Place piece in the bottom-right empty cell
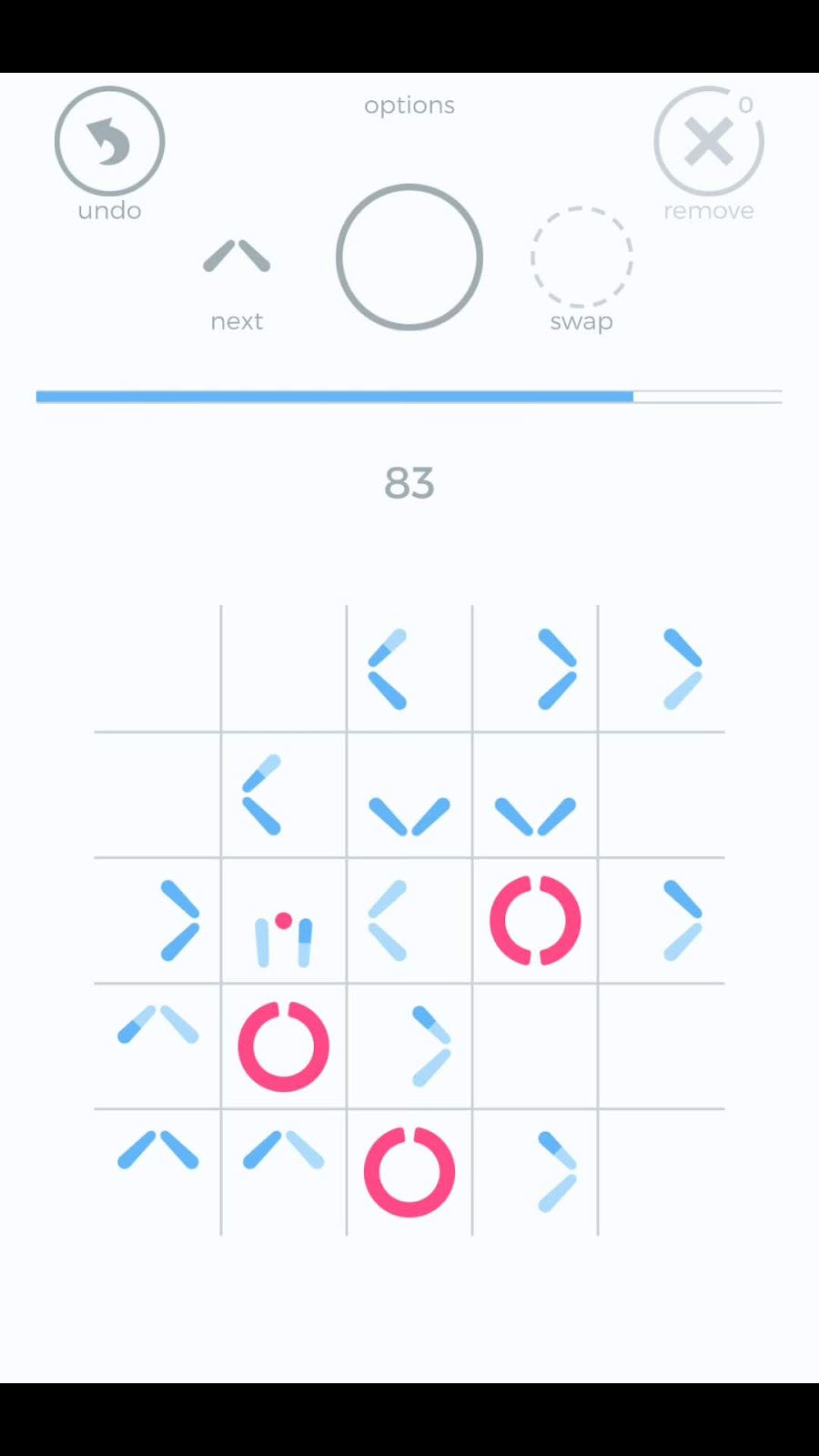Image resolution: width=819 pixels, height=1456 pixels. tap(662, 1172)
